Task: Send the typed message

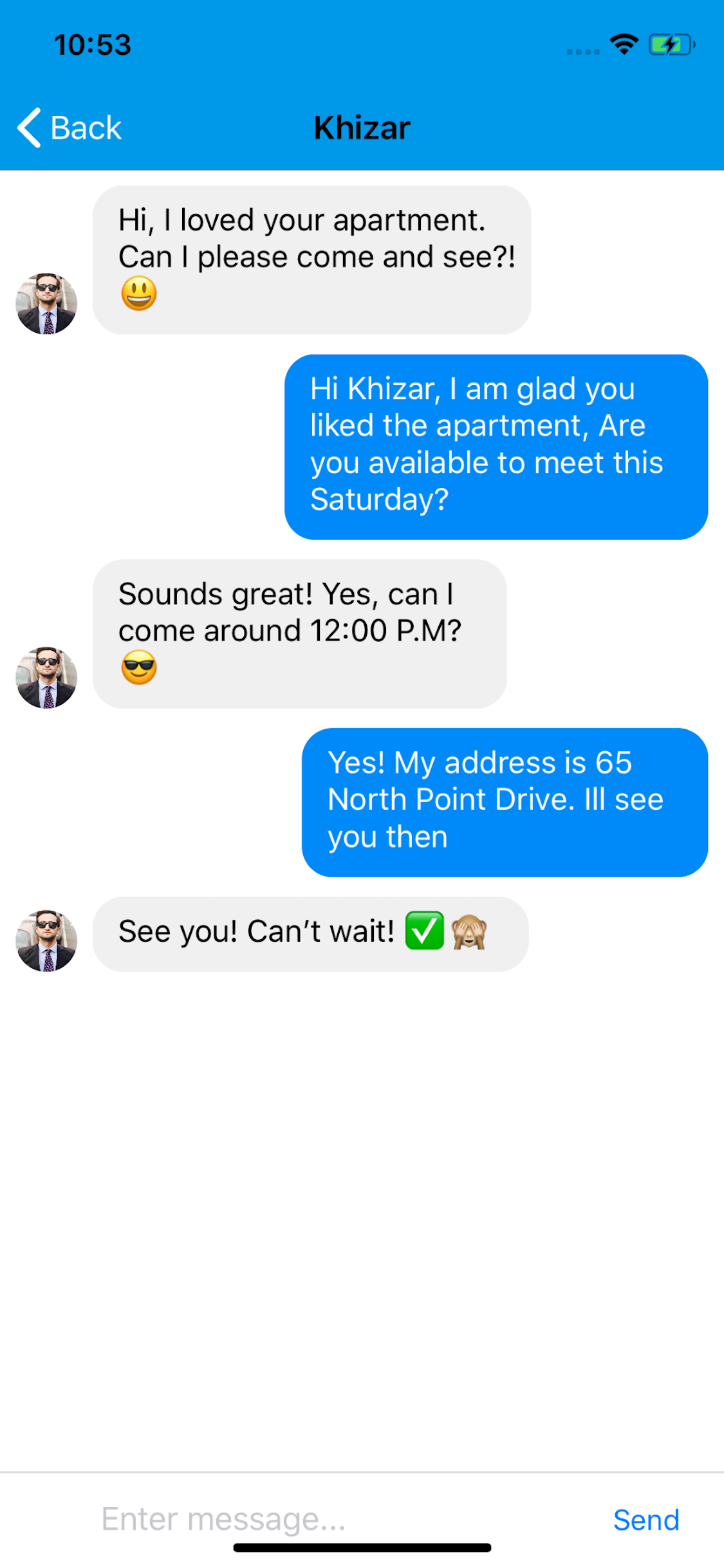Action: coord(645,1520)
